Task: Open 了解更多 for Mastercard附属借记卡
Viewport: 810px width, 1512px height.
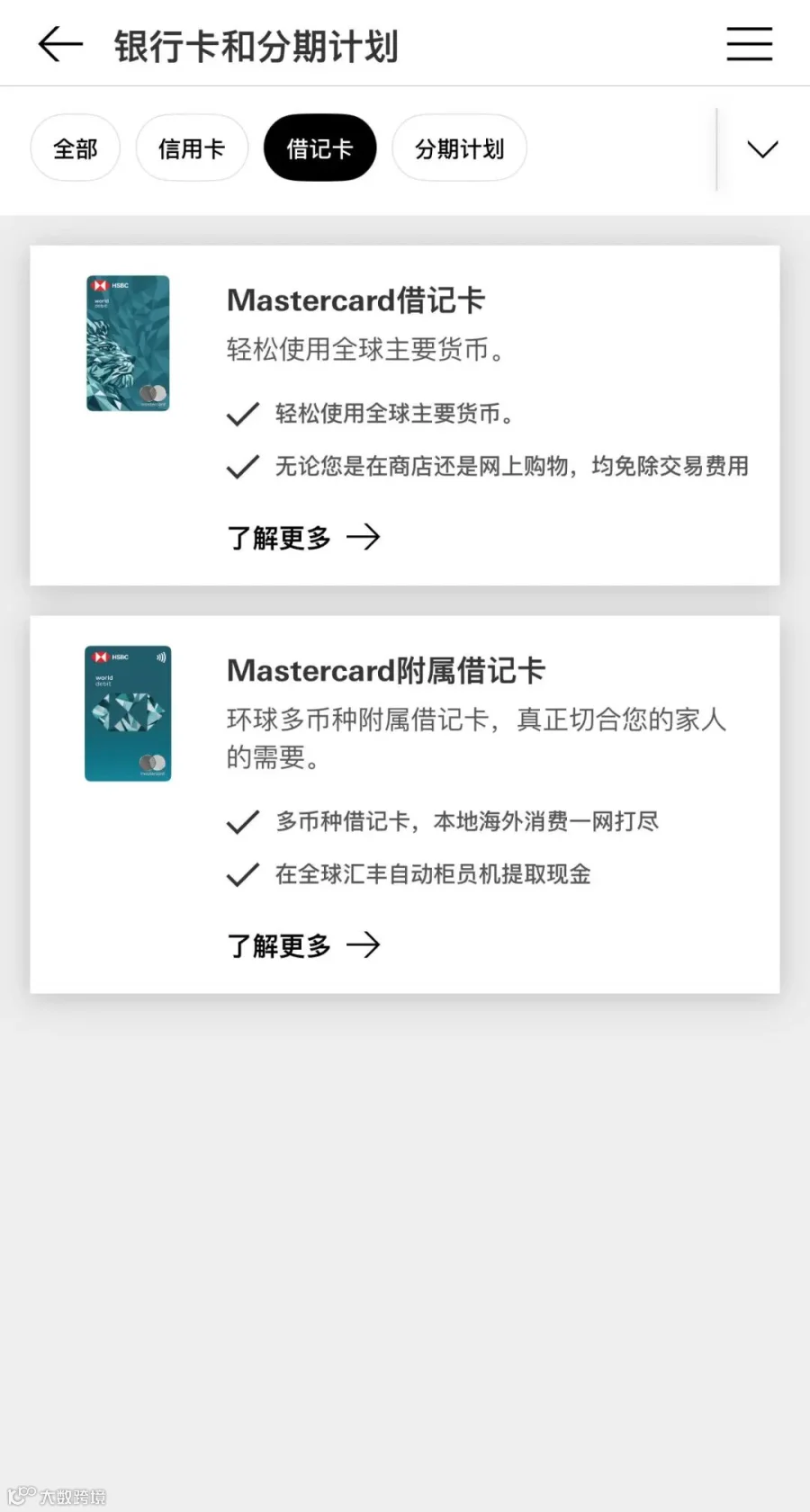Action: 303,945
